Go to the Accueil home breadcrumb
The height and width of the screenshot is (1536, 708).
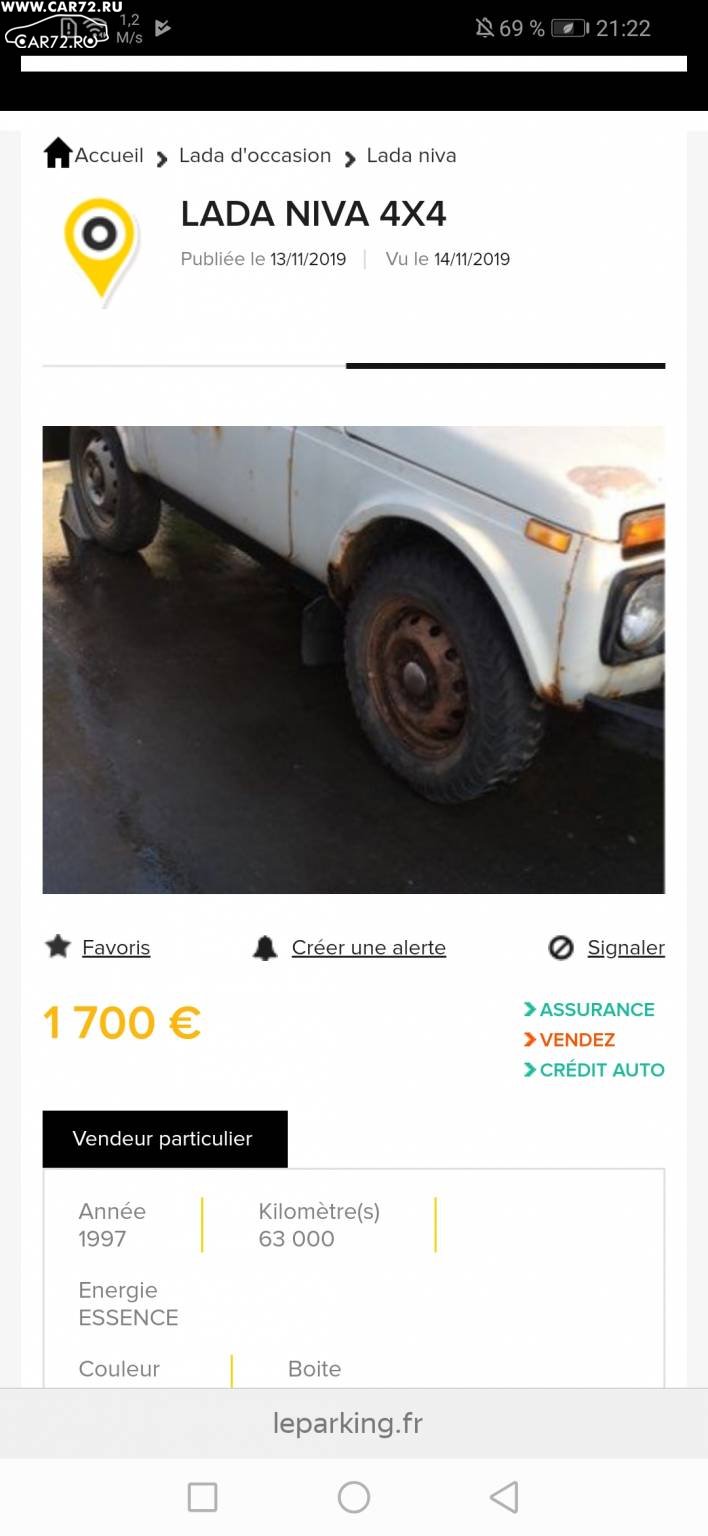(x=94, y=155)
